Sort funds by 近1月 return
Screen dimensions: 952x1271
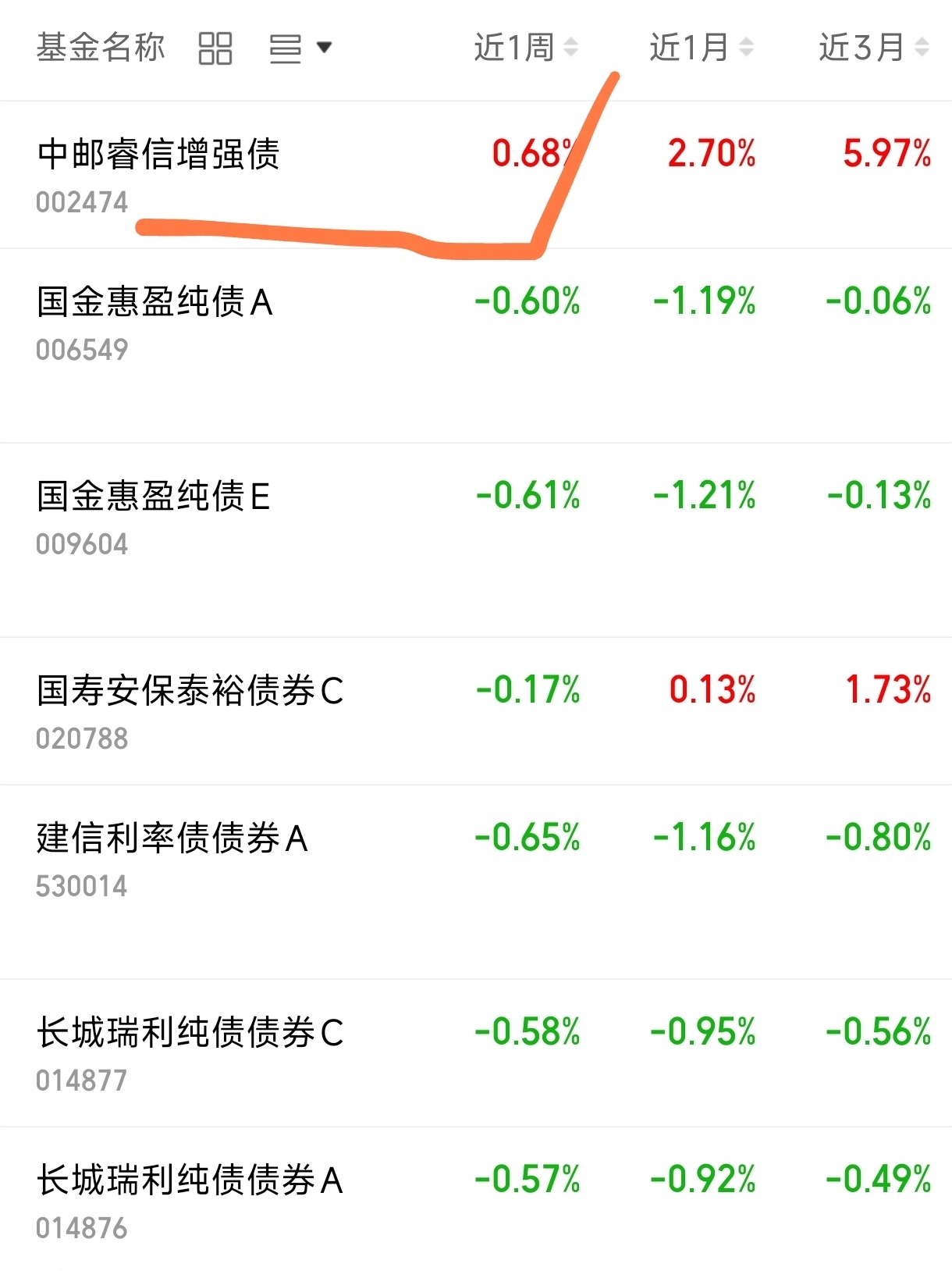coord(702,48)
